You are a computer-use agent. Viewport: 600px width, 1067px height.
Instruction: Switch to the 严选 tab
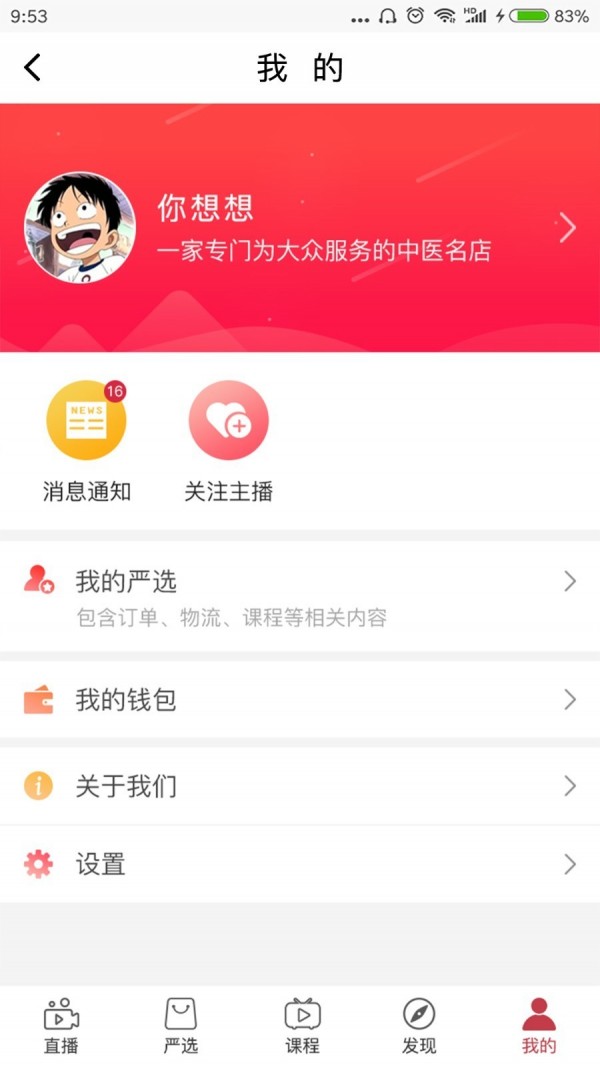point(181,1026)
